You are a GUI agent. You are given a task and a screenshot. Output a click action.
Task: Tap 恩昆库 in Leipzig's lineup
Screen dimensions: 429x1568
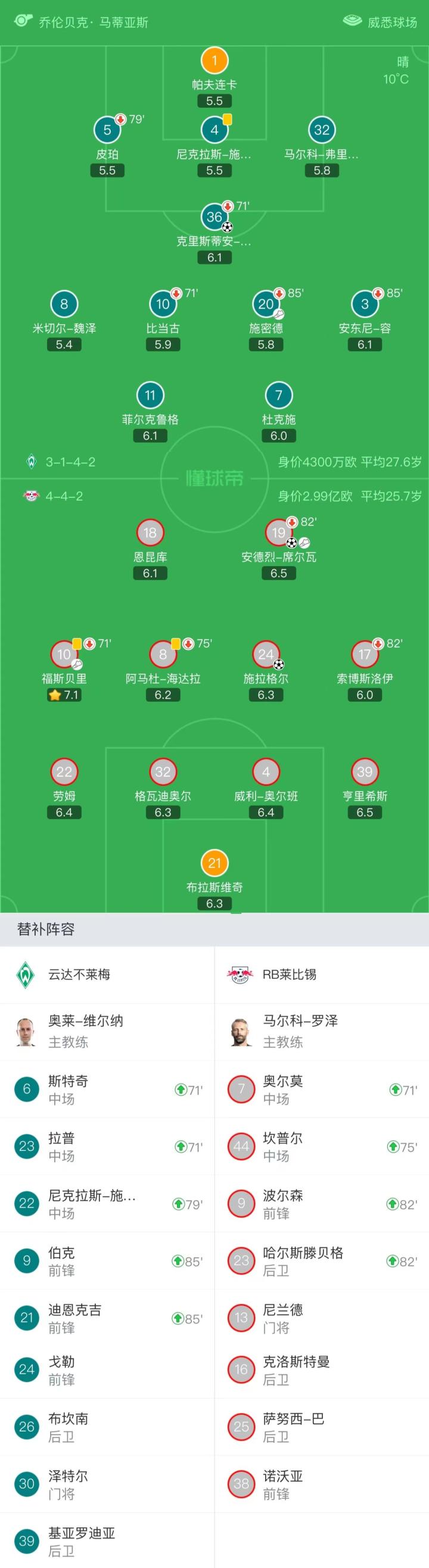point(150,533)
